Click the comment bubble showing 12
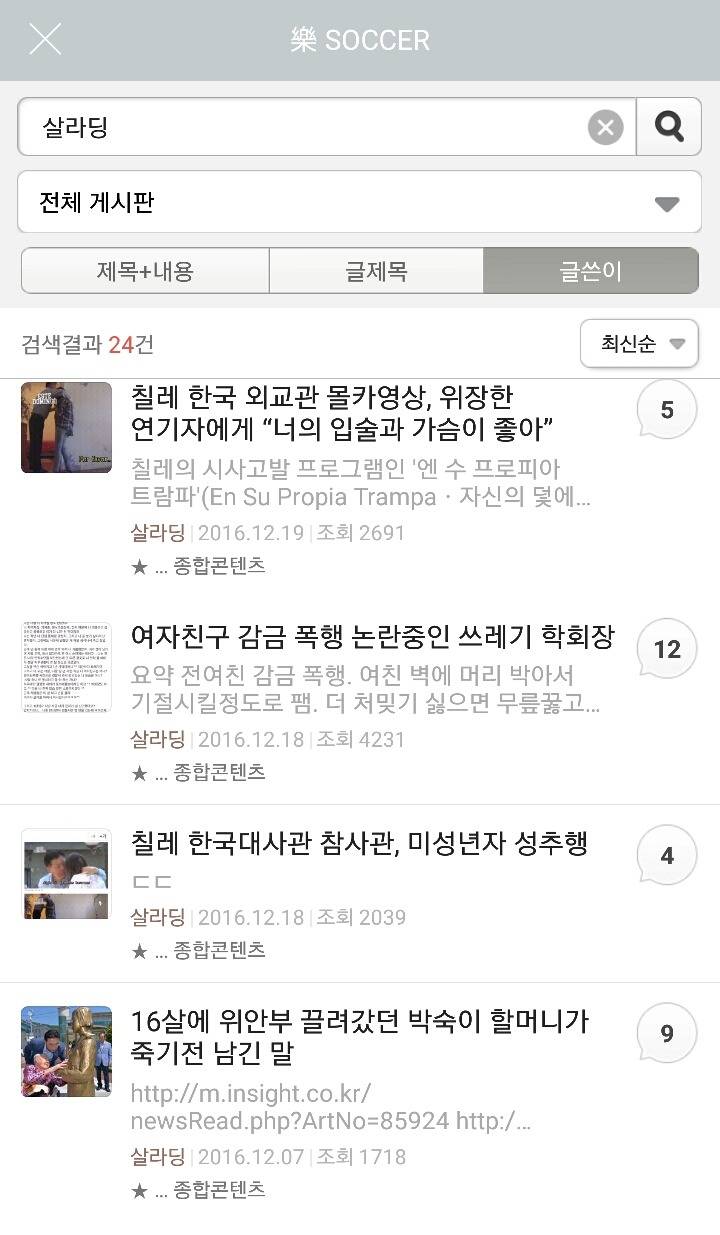 tap(665, 648)
